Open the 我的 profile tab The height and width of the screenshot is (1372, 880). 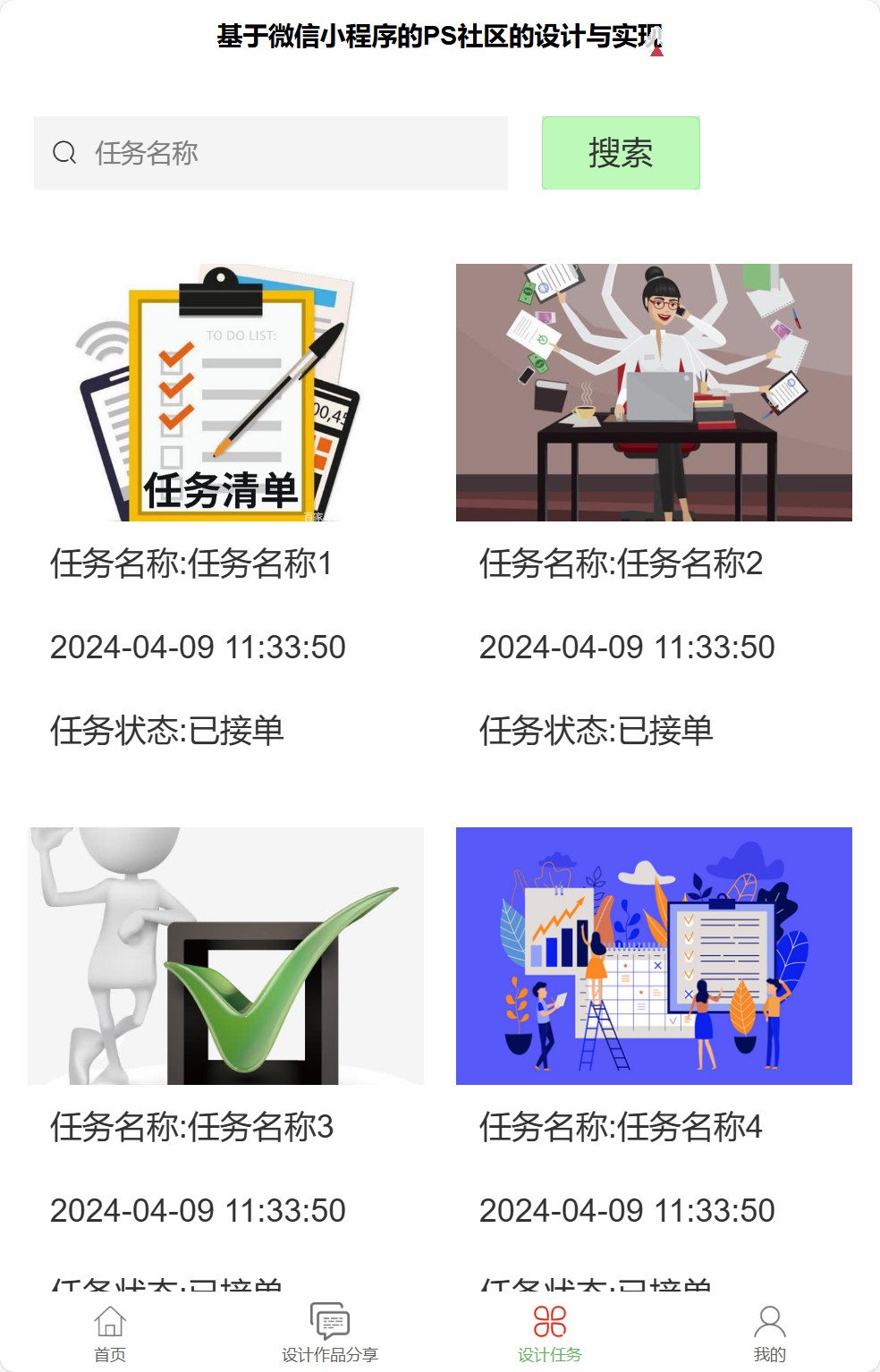pos(770,1333)
